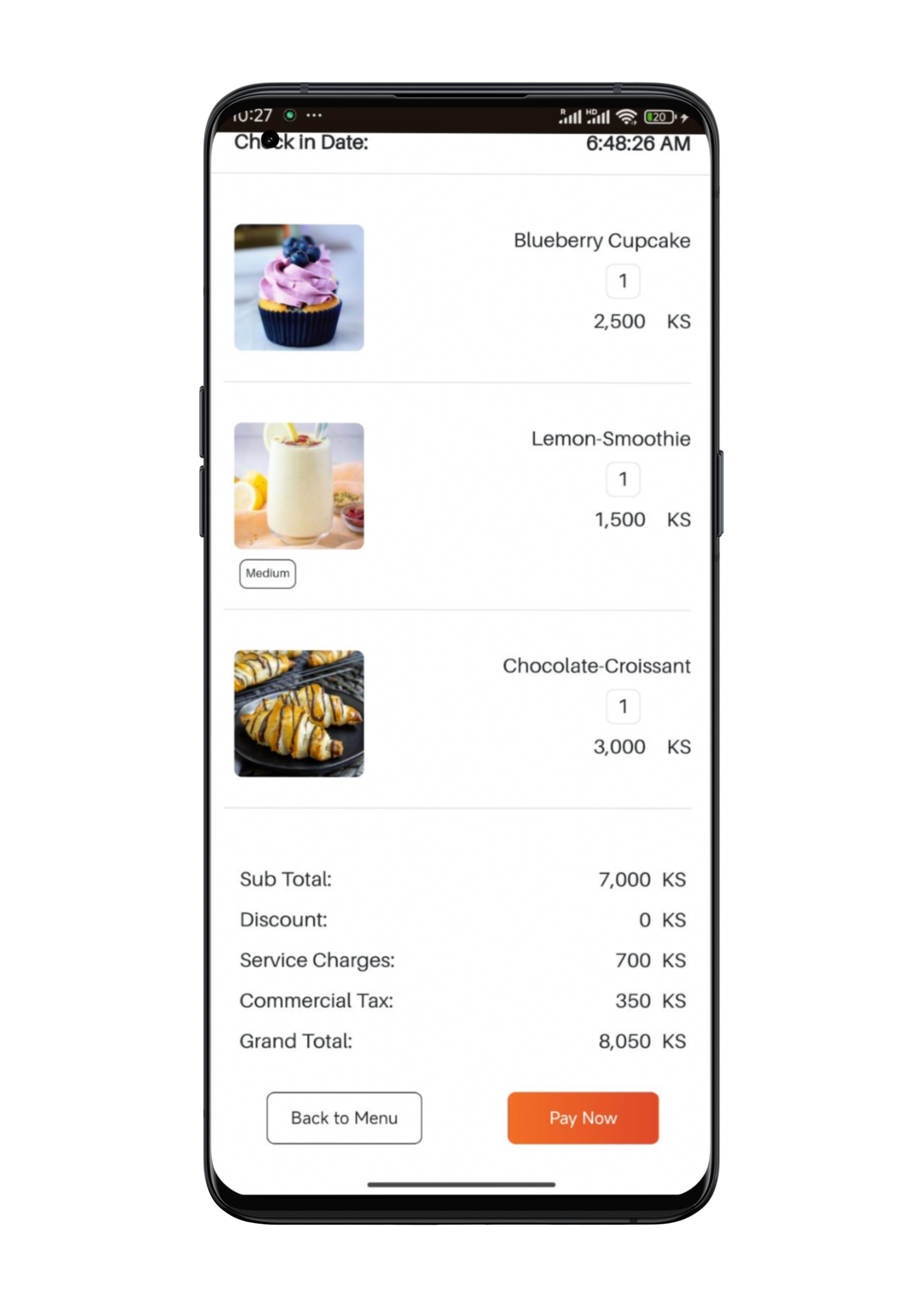This screenshot has width=924, height=1307.
Task: Go back to the menu
Action: (344, 1118)
